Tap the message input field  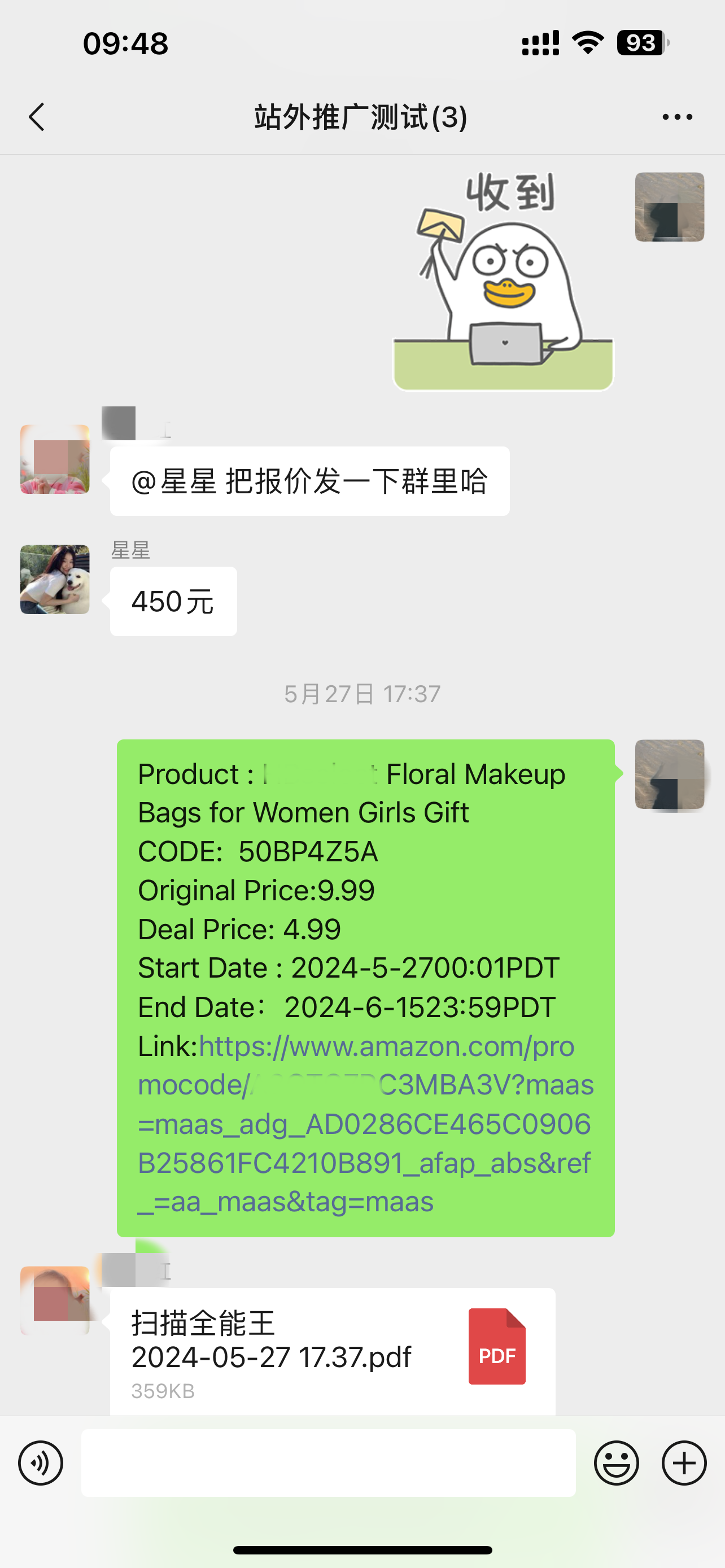(x=329, y=1462)
